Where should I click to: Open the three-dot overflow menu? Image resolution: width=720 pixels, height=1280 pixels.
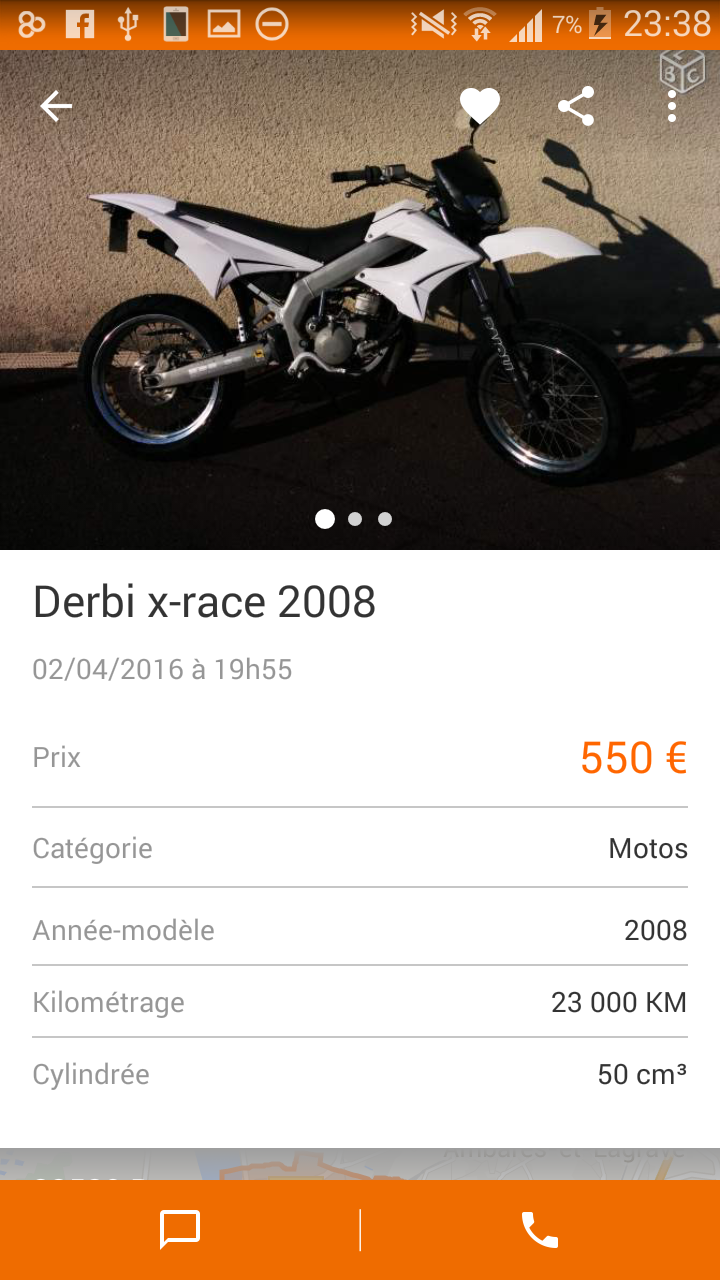click(672, 106)
